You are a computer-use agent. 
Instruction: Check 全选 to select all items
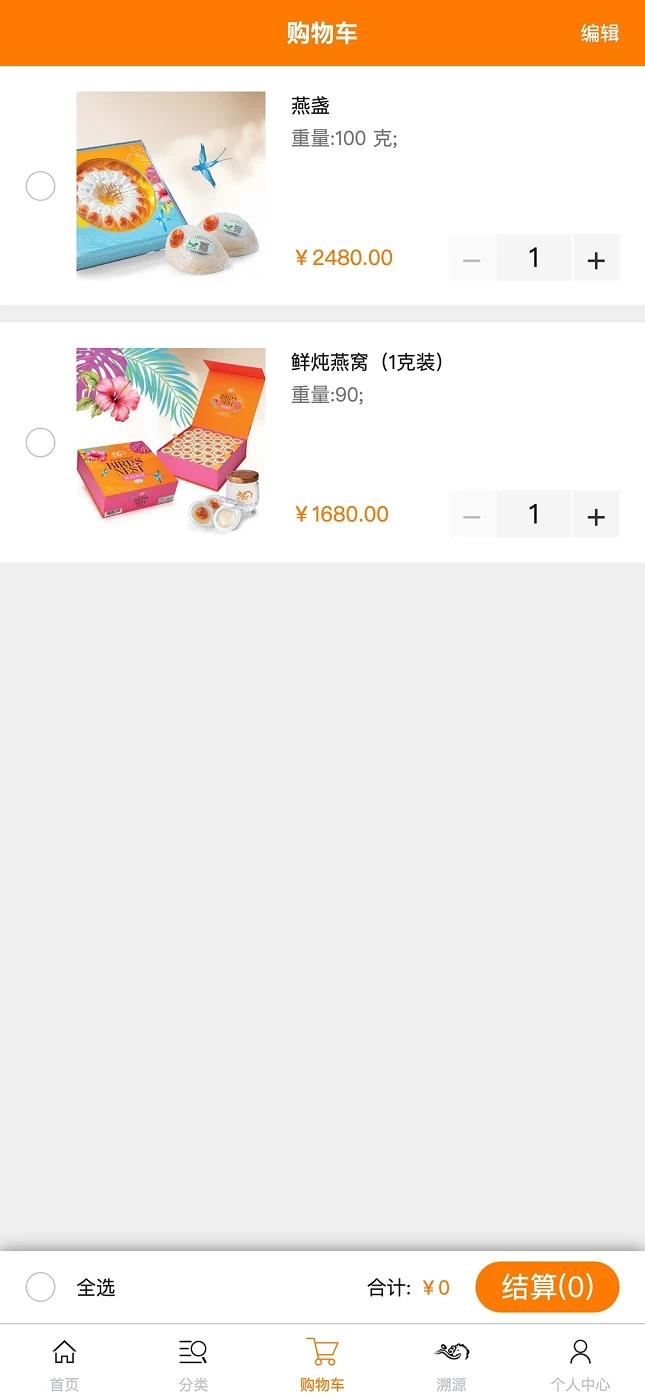(x=40, y=1287)
